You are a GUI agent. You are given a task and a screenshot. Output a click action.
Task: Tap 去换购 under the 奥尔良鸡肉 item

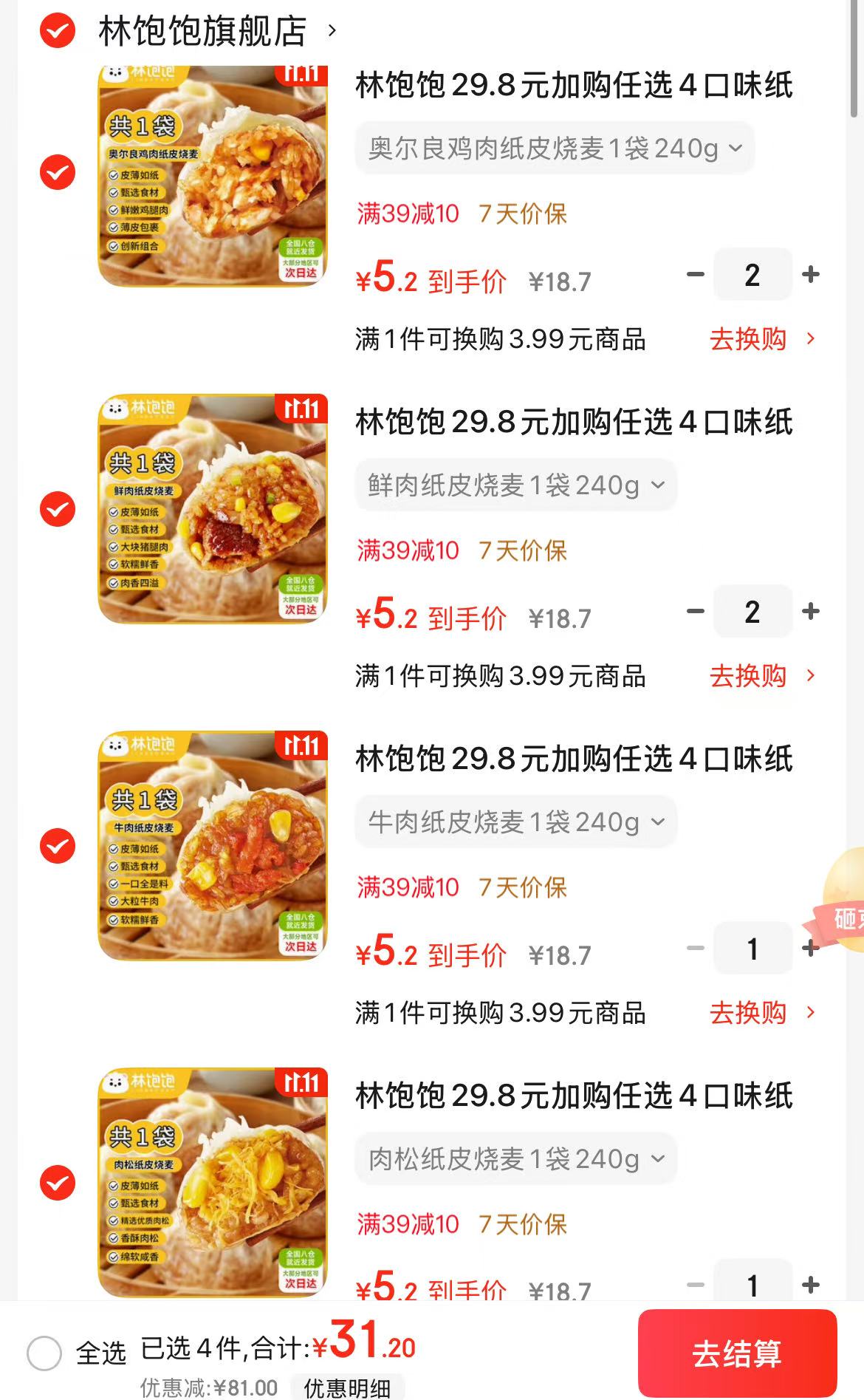point(761,339)
